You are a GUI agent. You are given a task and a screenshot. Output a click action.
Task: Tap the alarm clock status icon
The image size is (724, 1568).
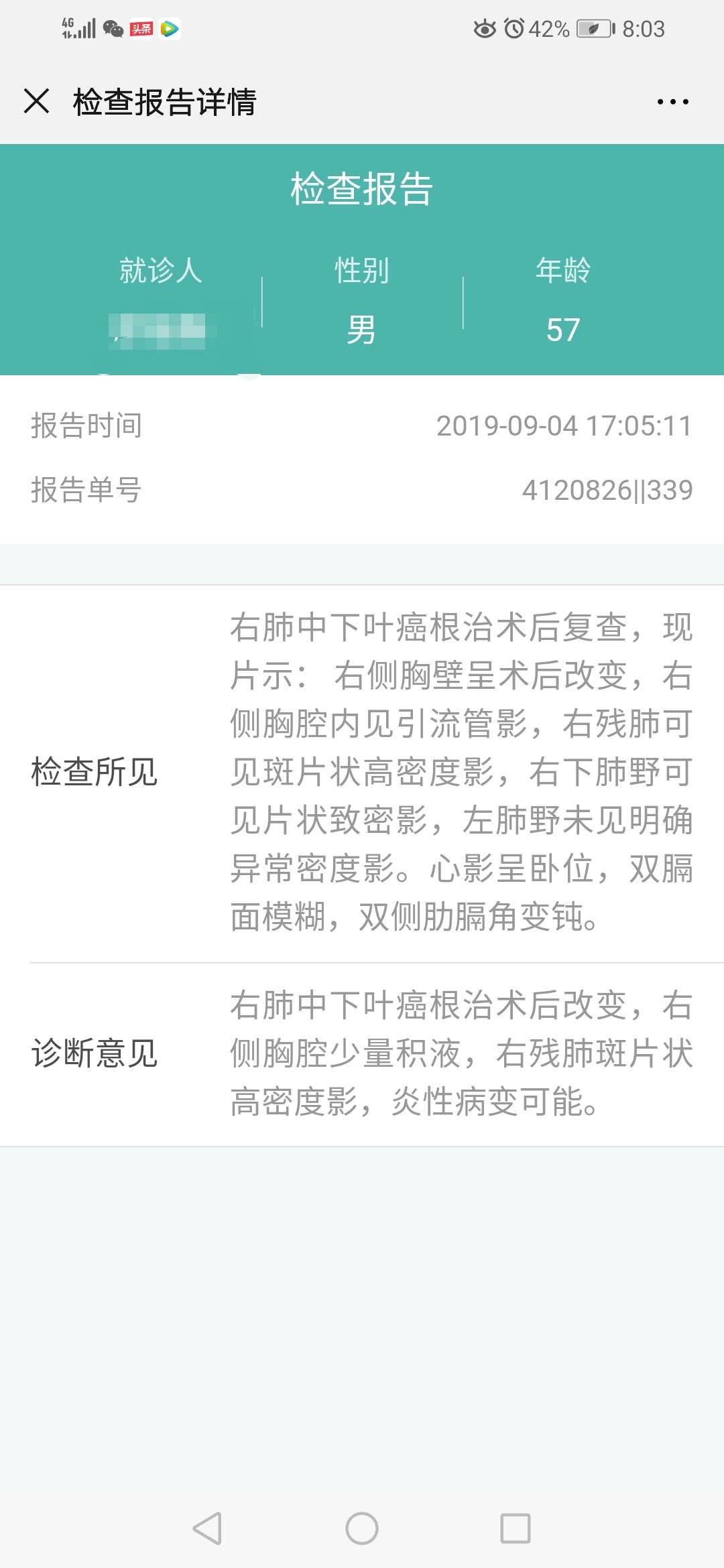(514, 29)
